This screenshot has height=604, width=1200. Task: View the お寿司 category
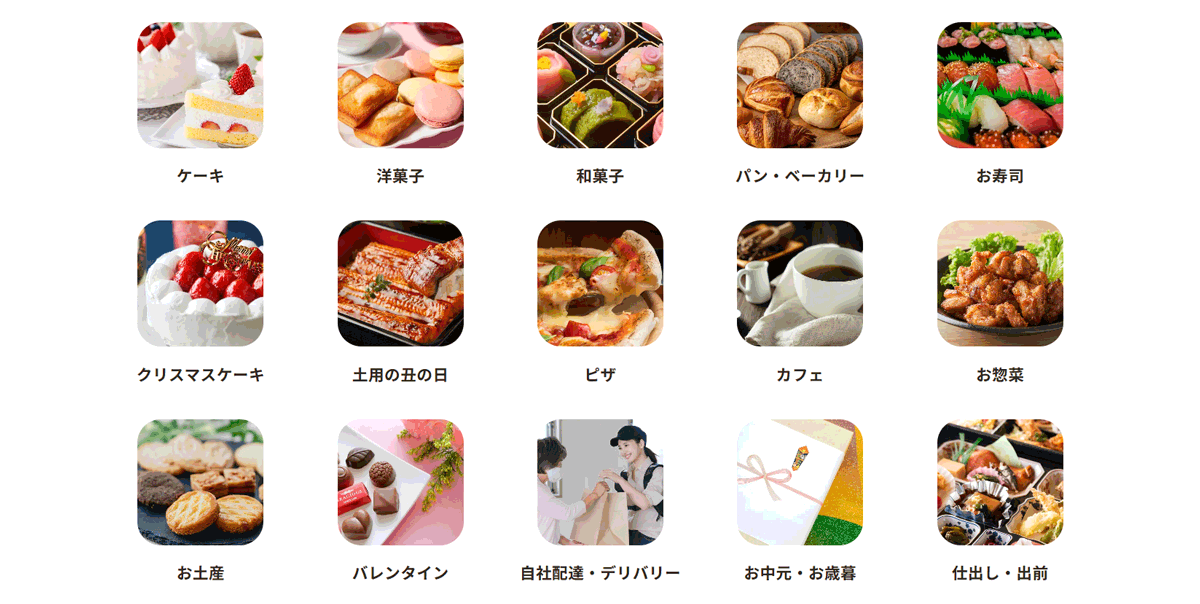[x=1000, y=86]
